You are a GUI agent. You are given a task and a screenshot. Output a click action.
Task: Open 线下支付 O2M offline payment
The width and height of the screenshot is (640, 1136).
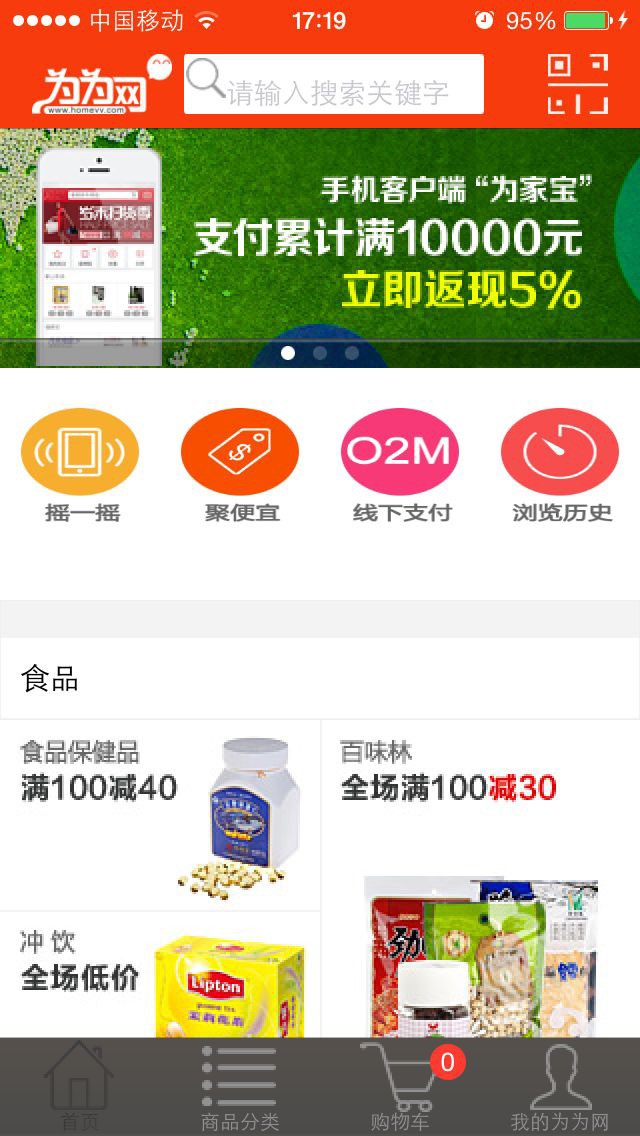coord(400,464)
